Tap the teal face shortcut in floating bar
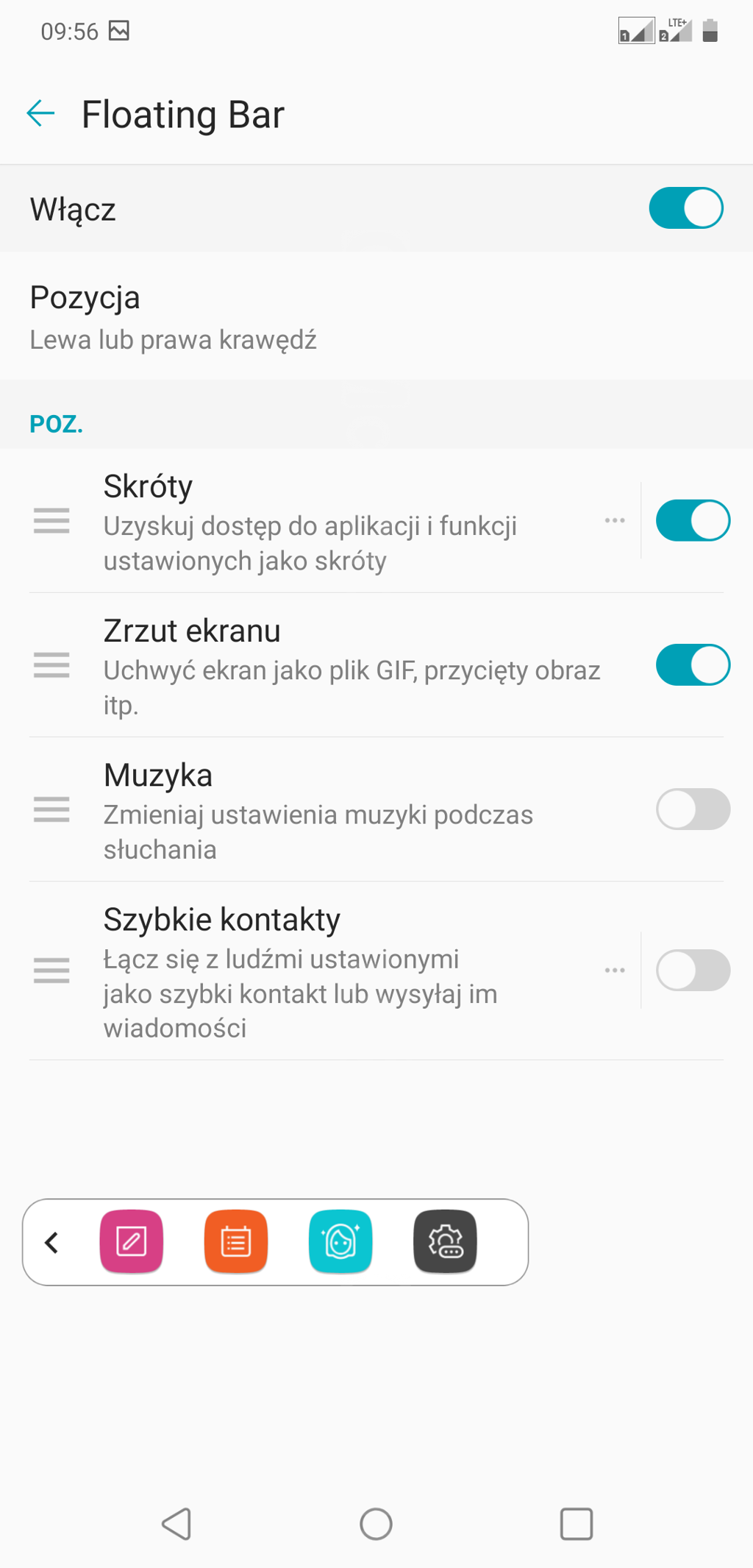753x1568 pixels. (340, 1241)
